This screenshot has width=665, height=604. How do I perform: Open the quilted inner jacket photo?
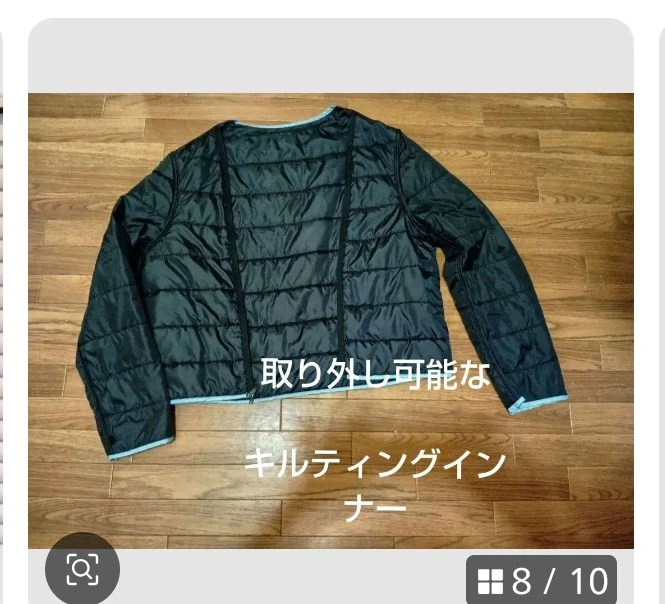330,320
